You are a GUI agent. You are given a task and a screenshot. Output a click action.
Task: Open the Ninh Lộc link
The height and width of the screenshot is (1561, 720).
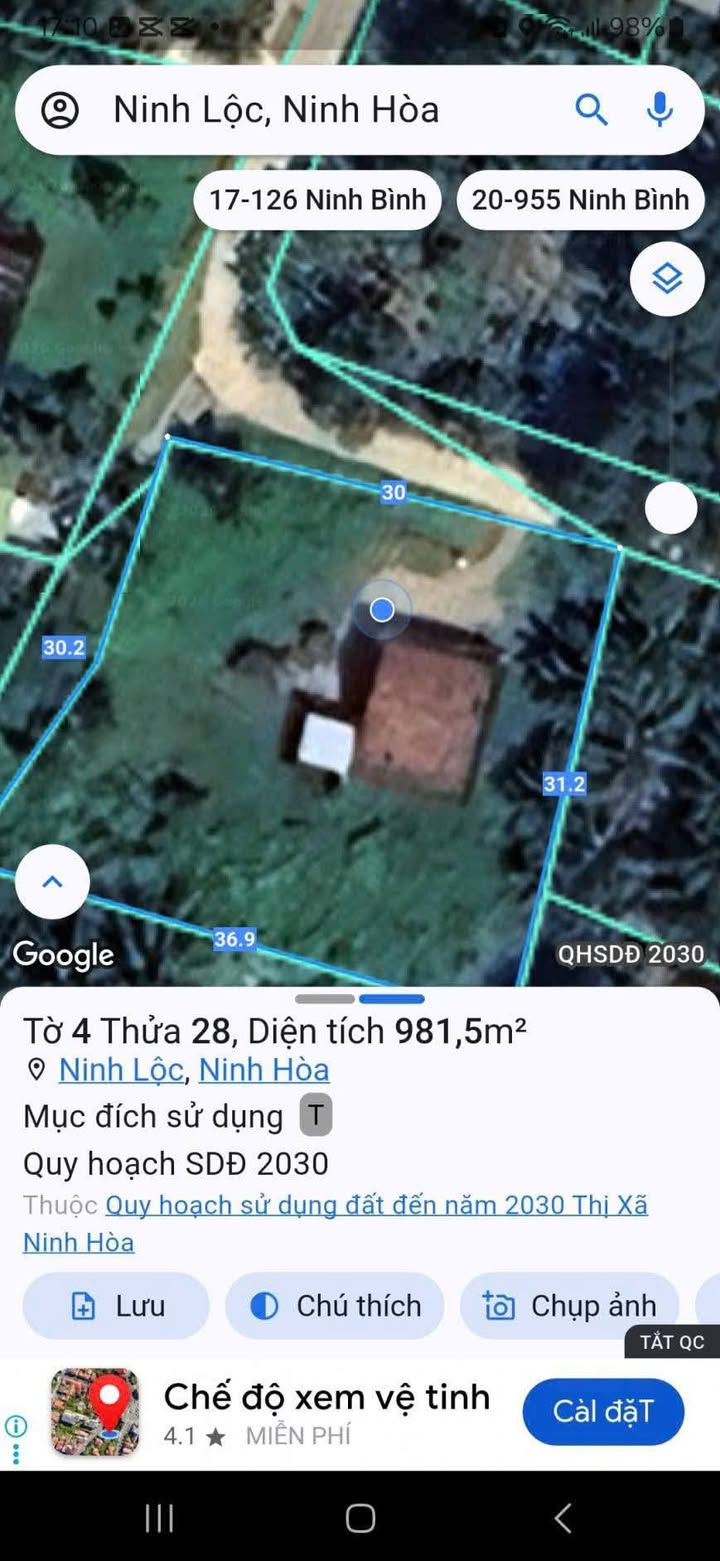(x=121, y=1070)
